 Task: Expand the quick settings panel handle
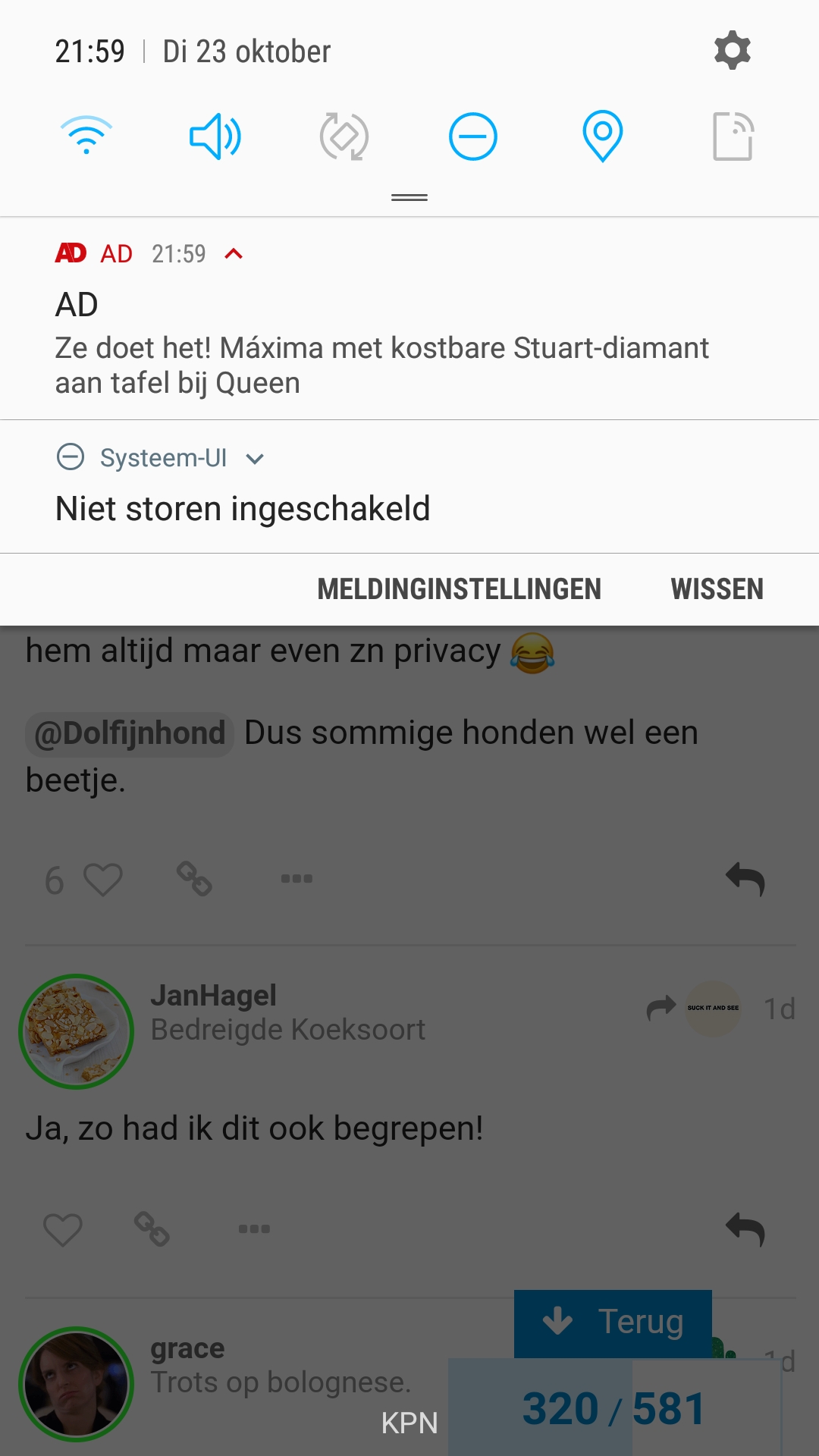pyautogui.click(x=409, y=197)
